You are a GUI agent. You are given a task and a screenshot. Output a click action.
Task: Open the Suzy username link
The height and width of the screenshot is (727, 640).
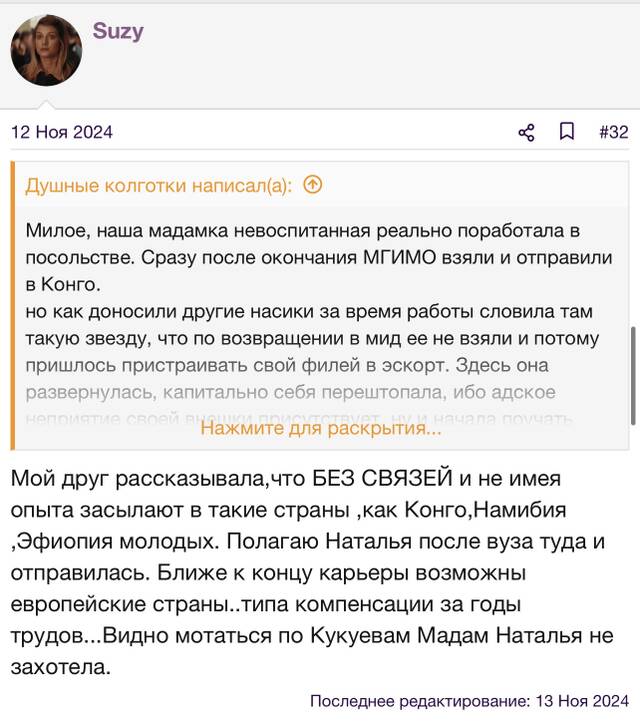[x=118, y=32]
